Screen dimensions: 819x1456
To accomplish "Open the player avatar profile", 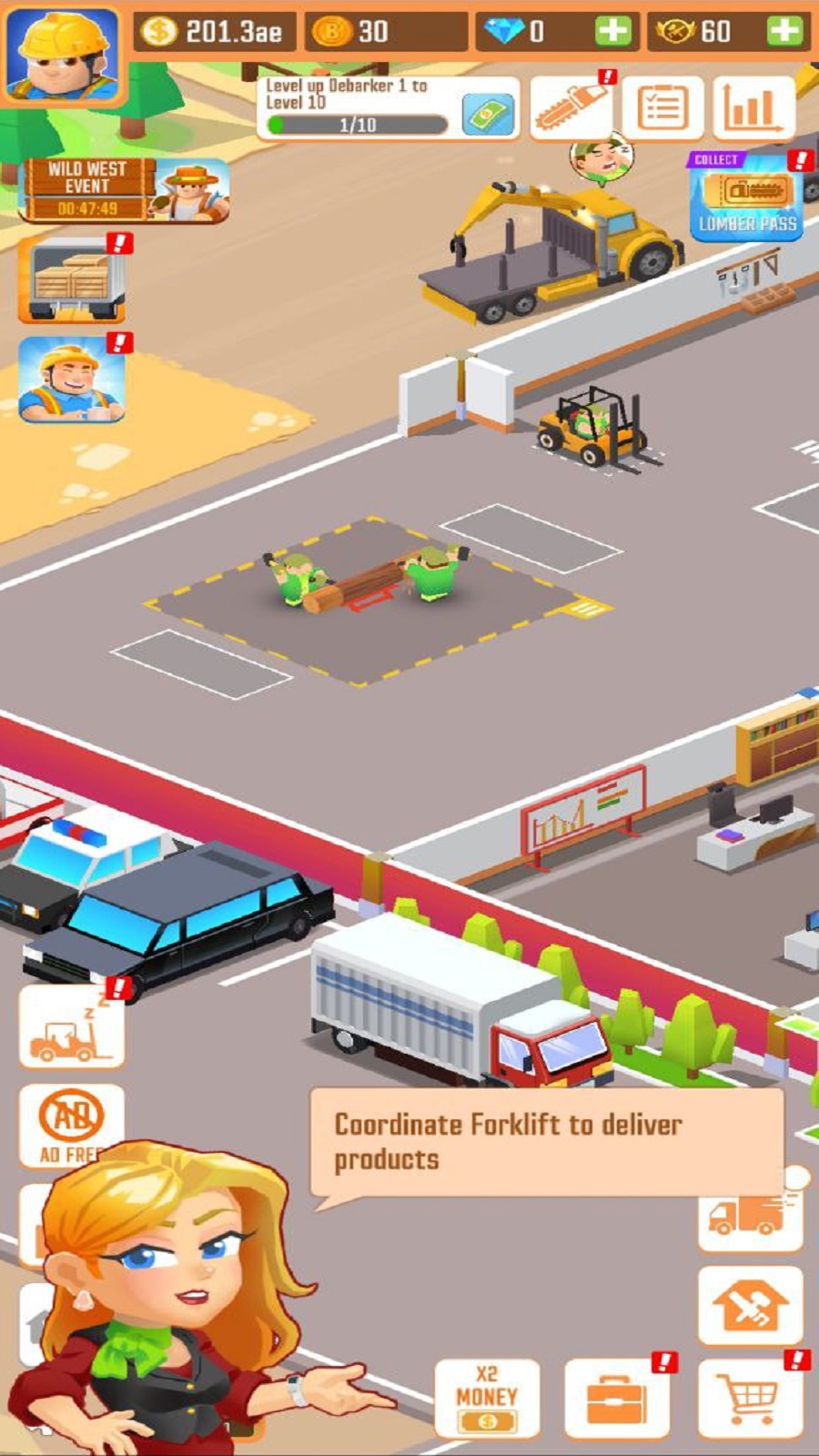I will pyautogui.click(x=62, y=55).
